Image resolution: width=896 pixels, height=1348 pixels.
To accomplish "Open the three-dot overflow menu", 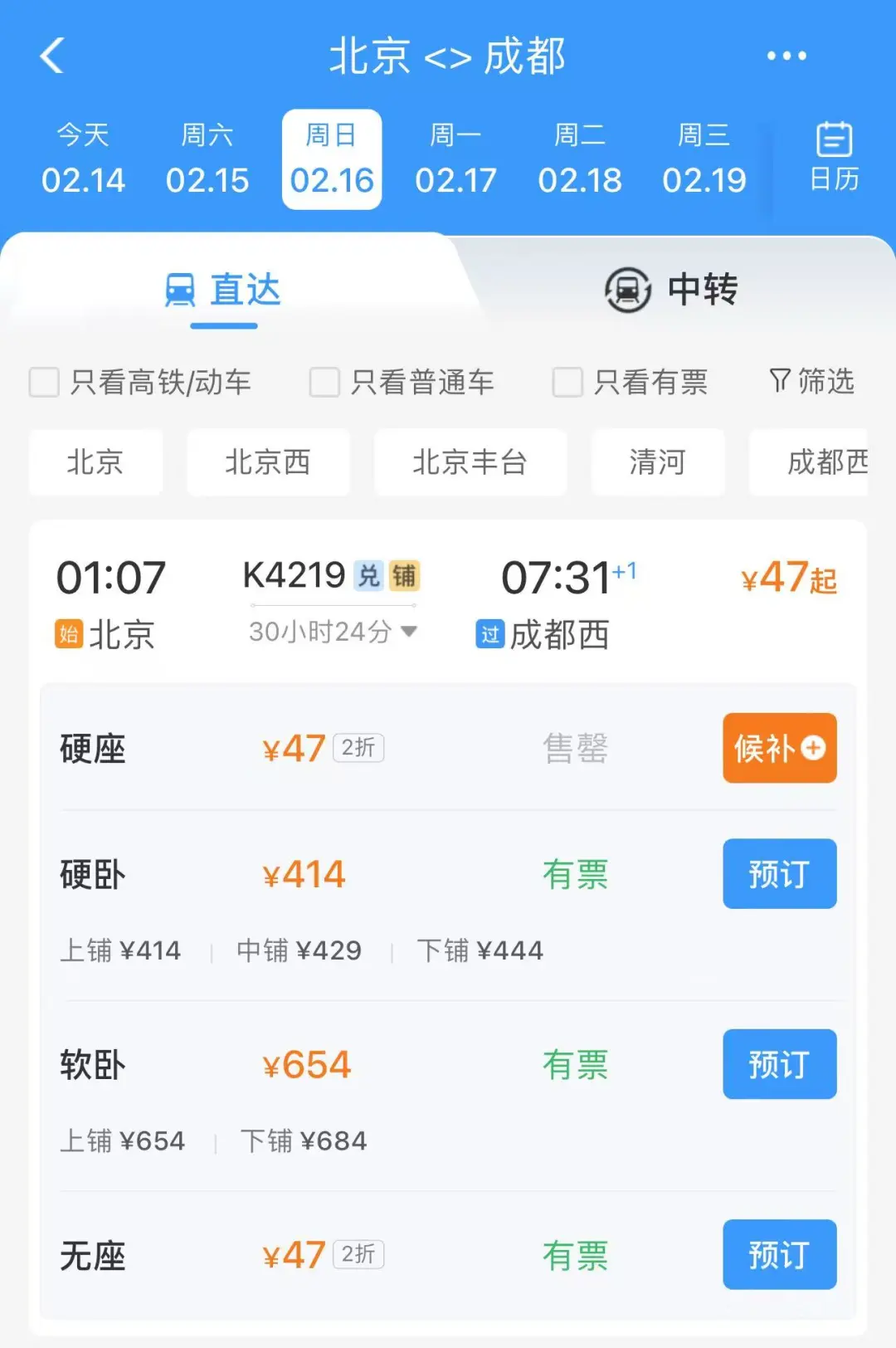I will [786, 56].
